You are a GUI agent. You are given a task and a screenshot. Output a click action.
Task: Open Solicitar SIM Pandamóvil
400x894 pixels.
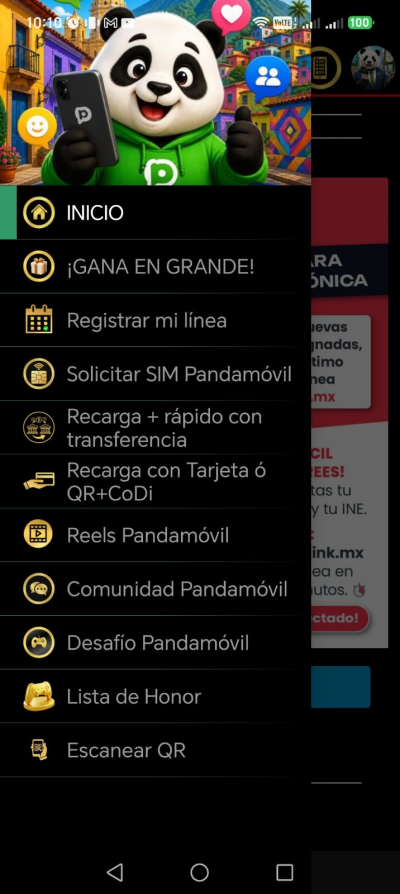156,374
